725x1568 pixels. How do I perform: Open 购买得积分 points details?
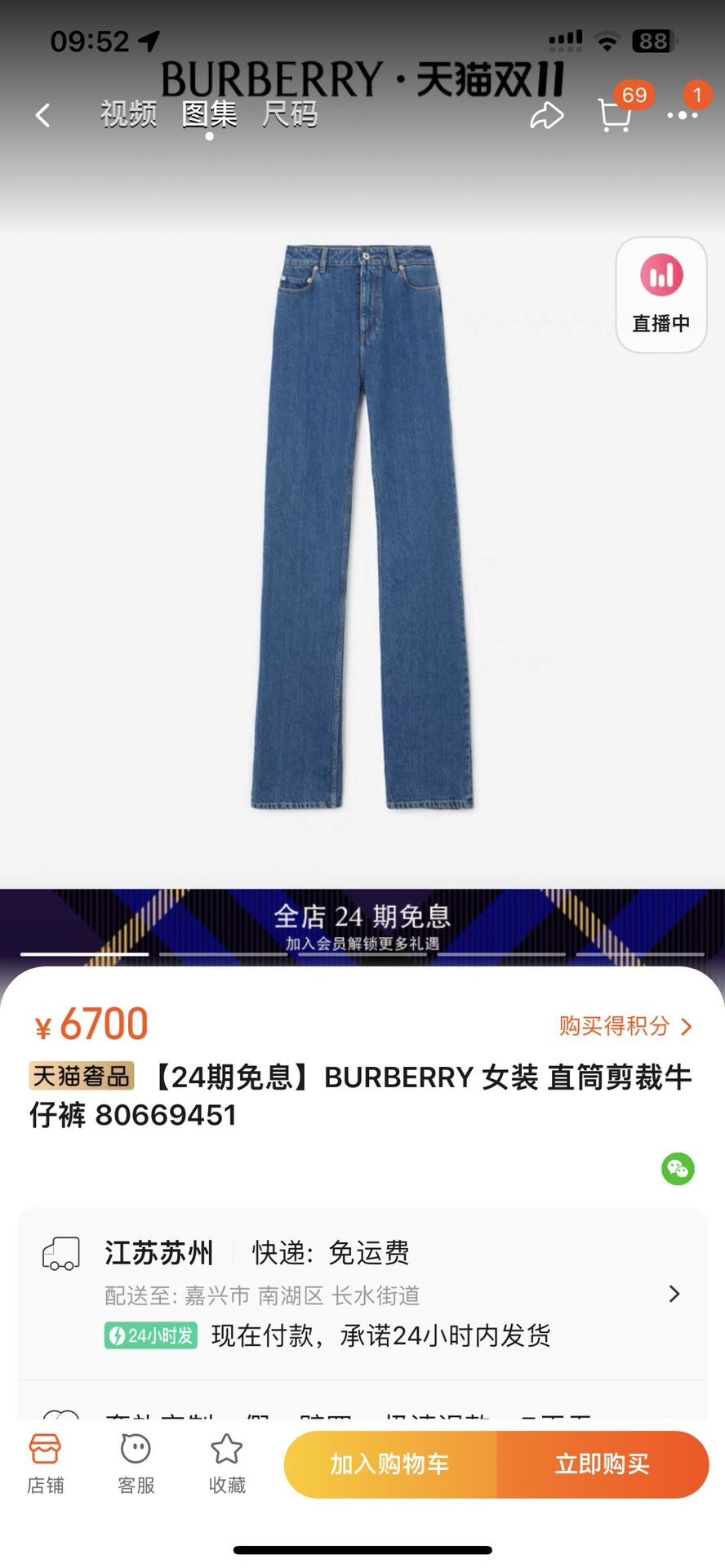(625, 1026)
